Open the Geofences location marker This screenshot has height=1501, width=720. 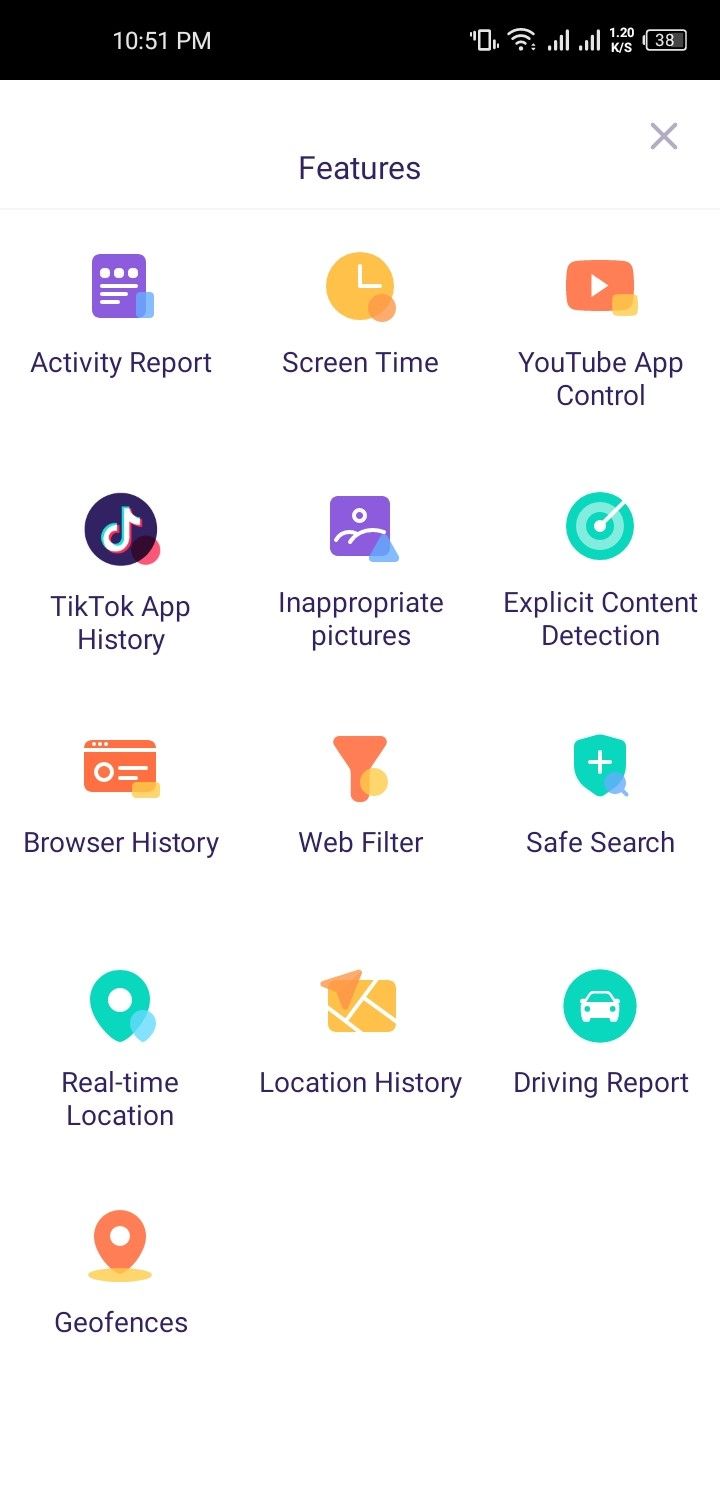(x=120, y=1245)
